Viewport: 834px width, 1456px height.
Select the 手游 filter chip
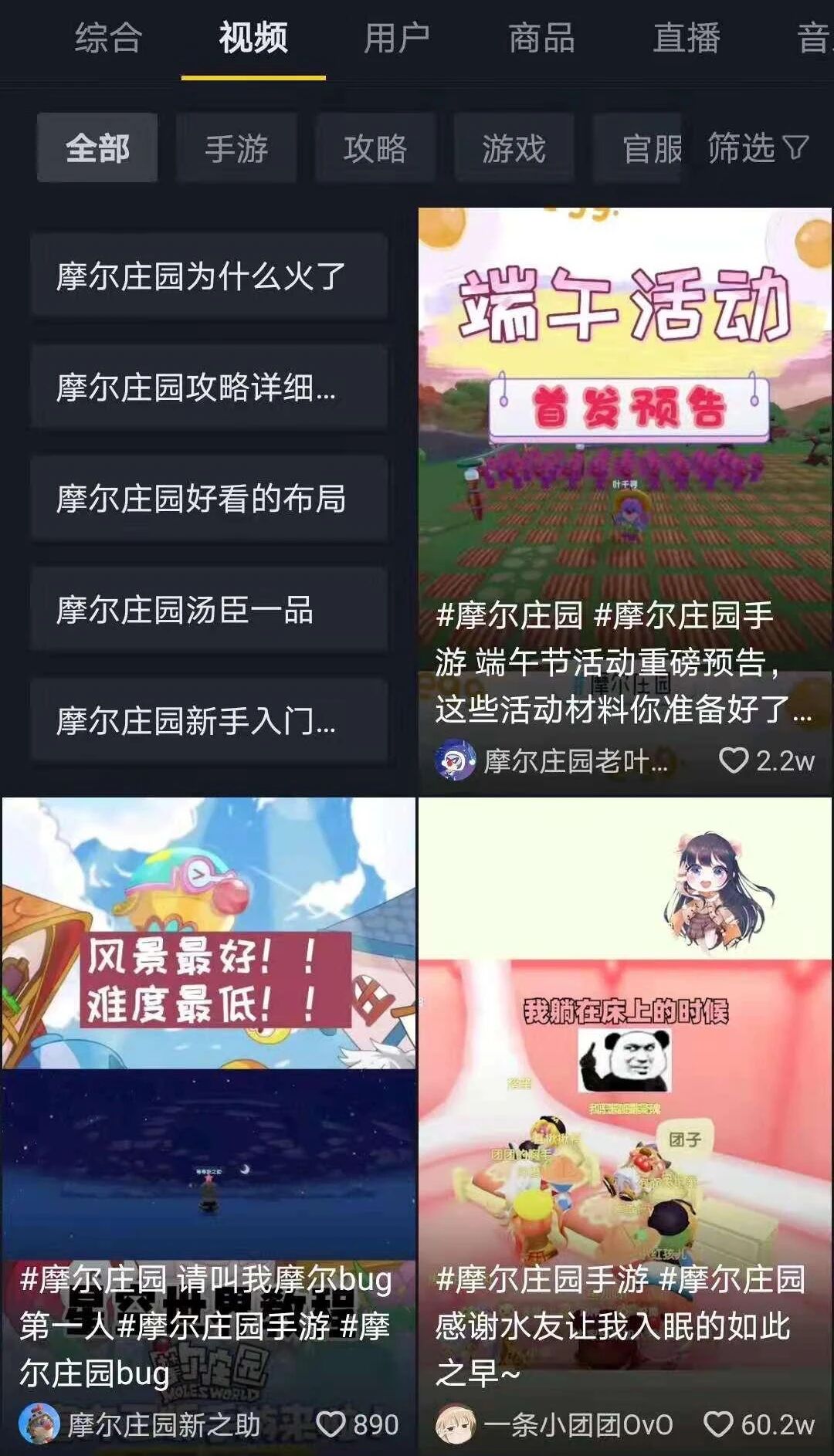(237, 149)
